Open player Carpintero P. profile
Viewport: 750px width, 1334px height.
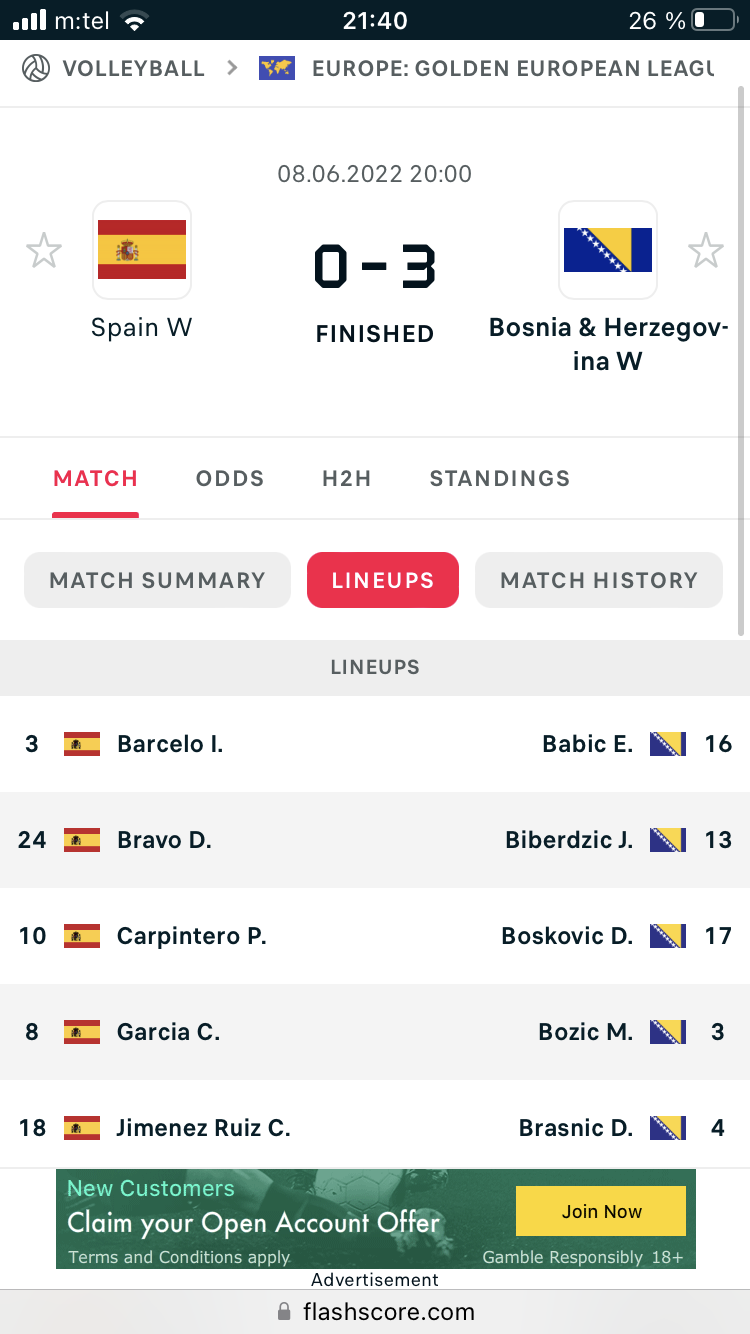click(192, 936)
